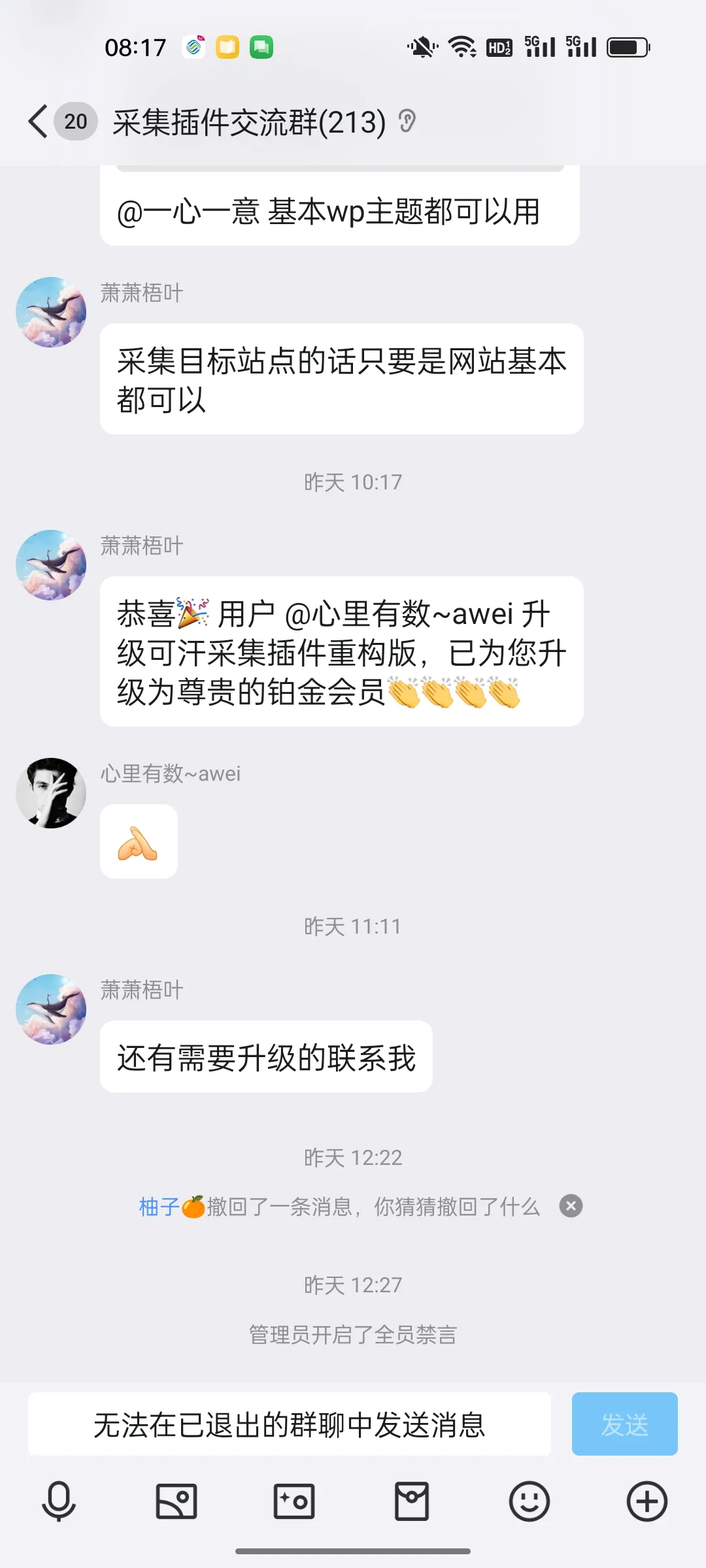Select the 🙏 emoji message bubble

coord(139,842)
